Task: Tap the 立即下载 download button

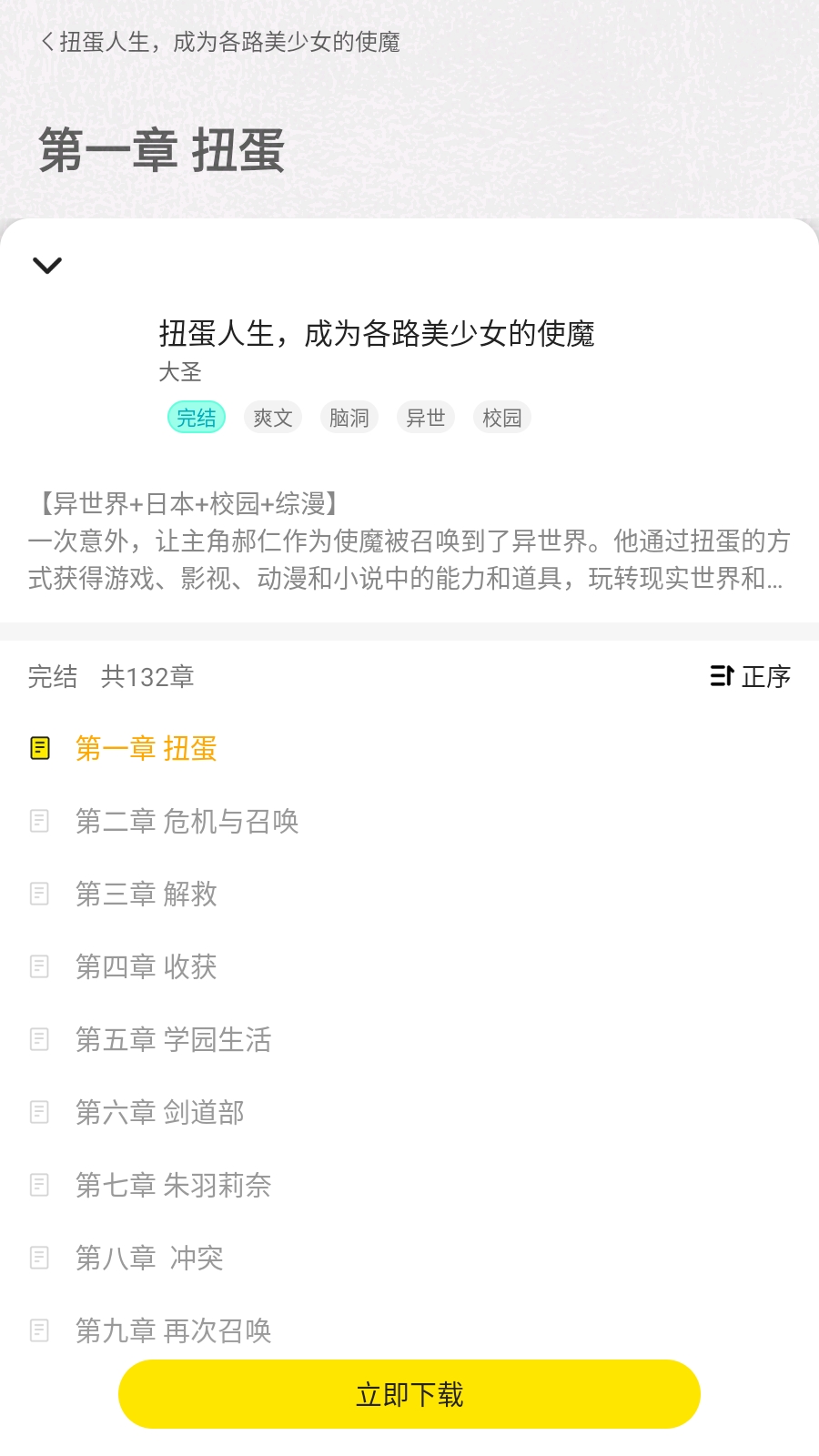Action: click(409, 1393)
